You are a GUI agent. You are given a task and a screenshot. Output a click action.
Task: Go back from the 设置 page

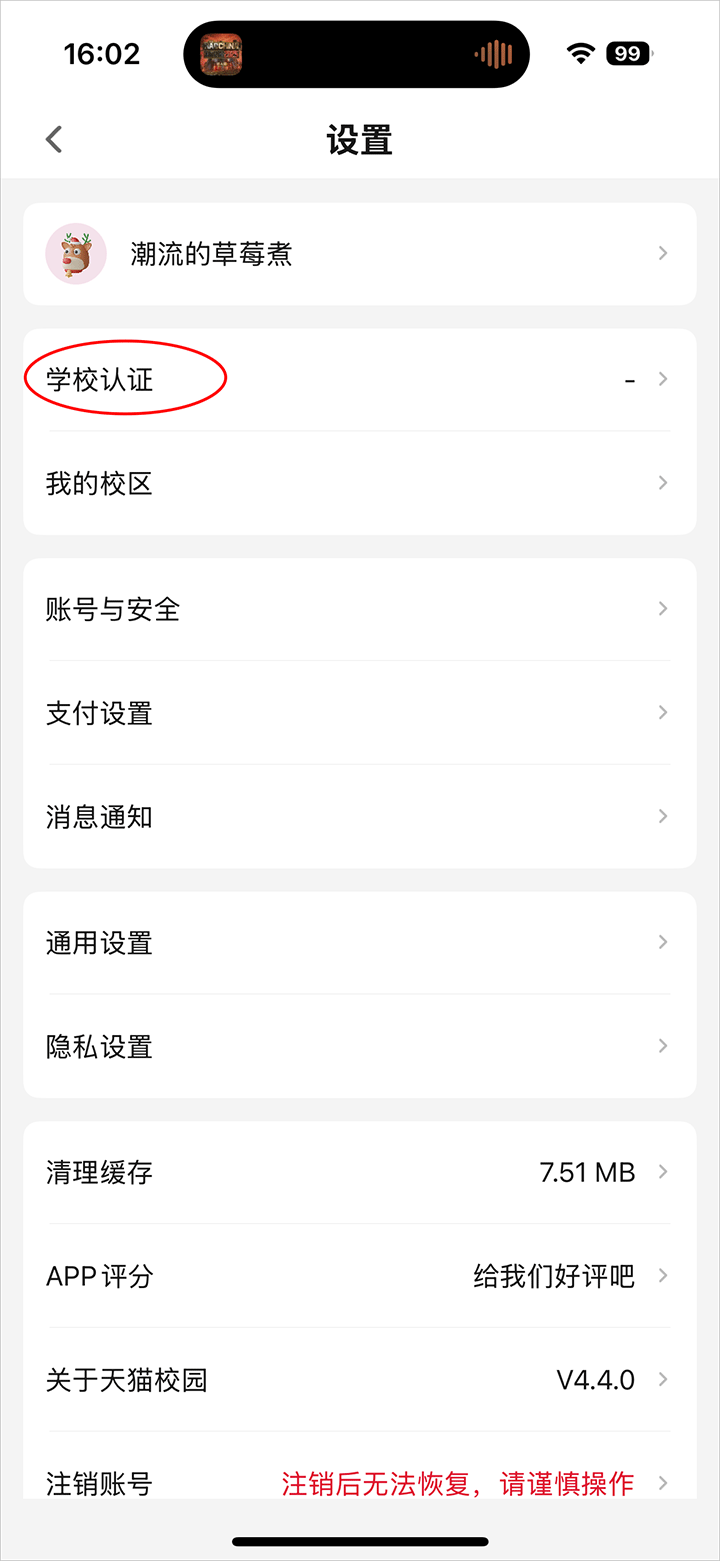tap(55, 140)
